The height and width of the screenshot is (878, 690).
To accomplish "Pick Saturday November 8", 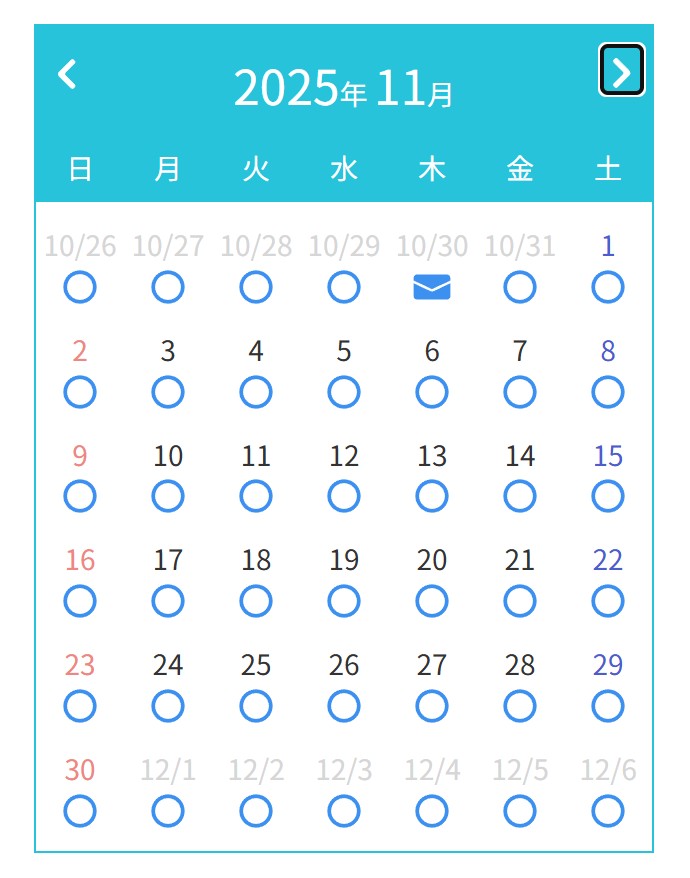I will point(608,392).
